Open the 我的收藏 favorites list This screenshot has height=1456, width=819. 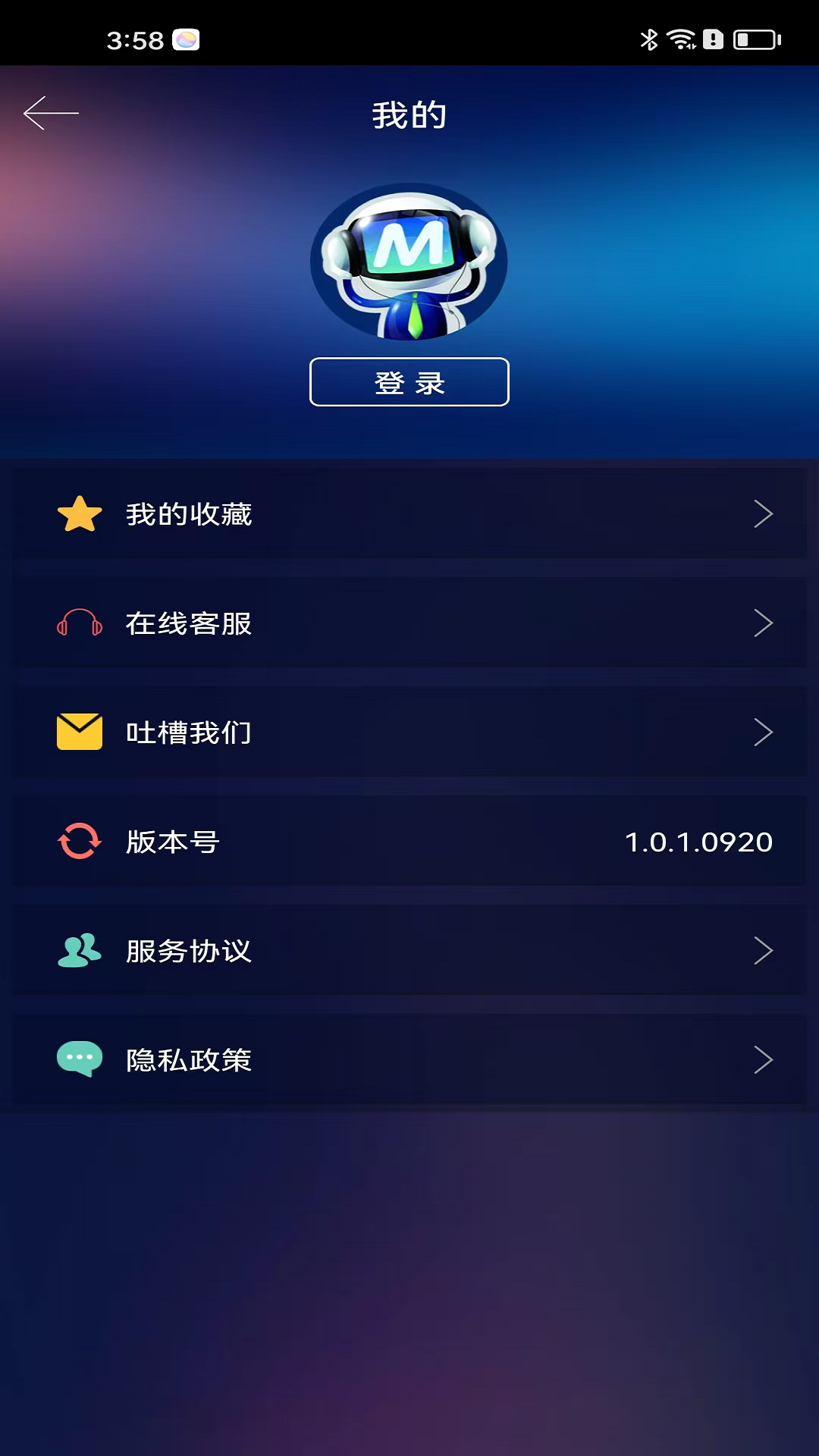click(409, 514)
